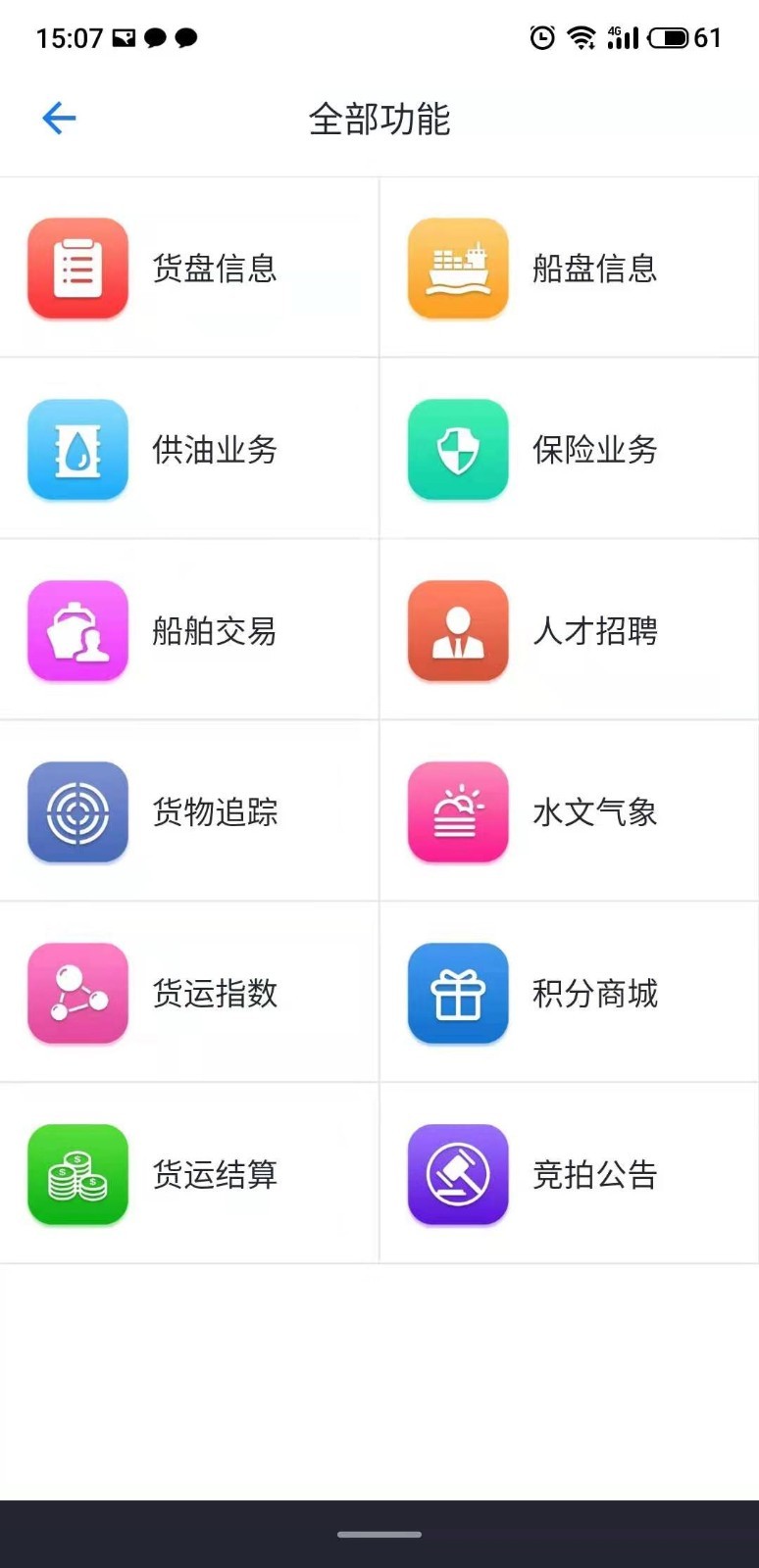This screenshot has width=759, height=1568.
Task: Open 船盘信息 ship listings
Action: [x=569, y=269]
